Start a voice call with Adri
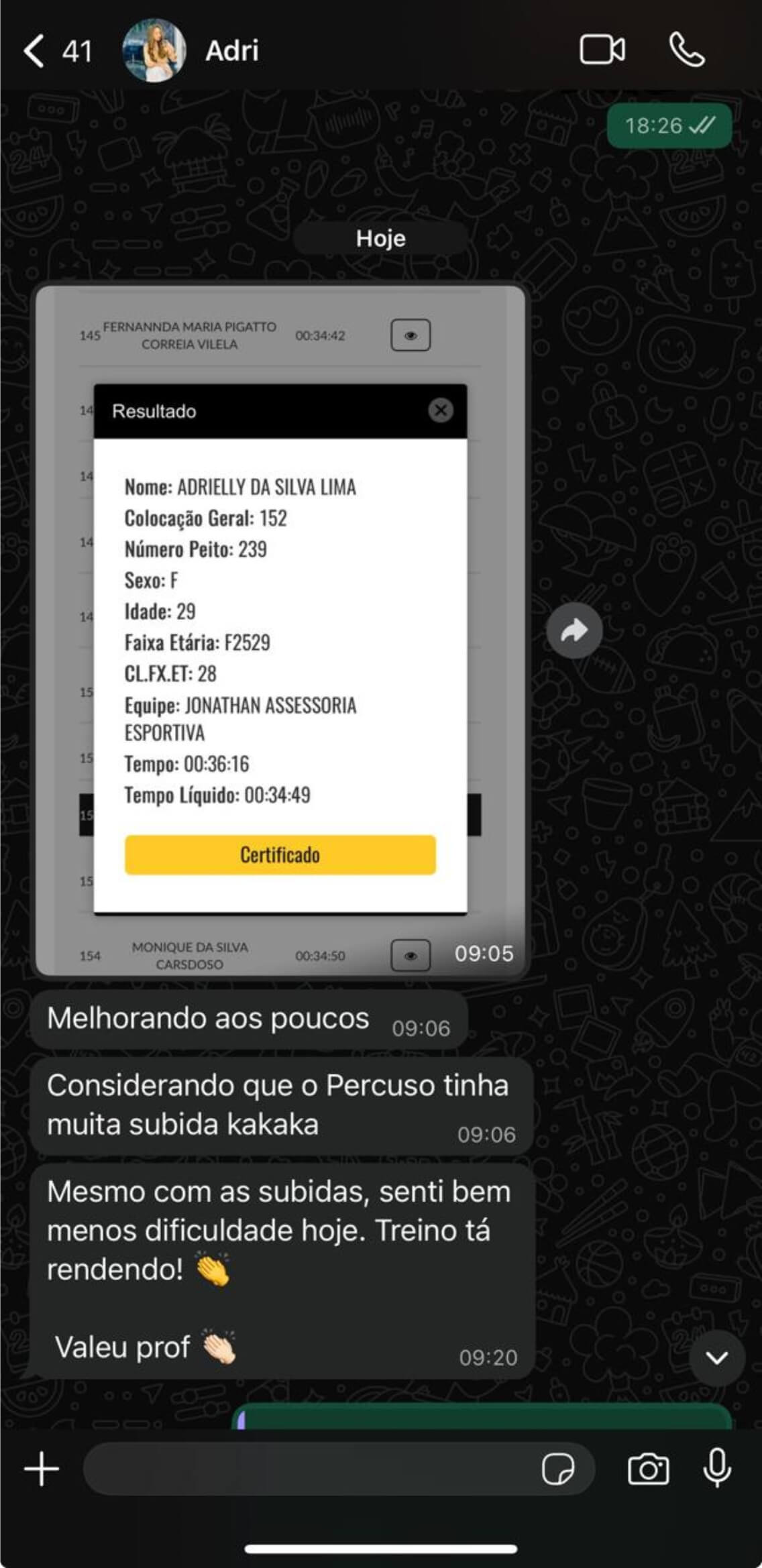762x1568 pixels. click(x=687, y=50)
